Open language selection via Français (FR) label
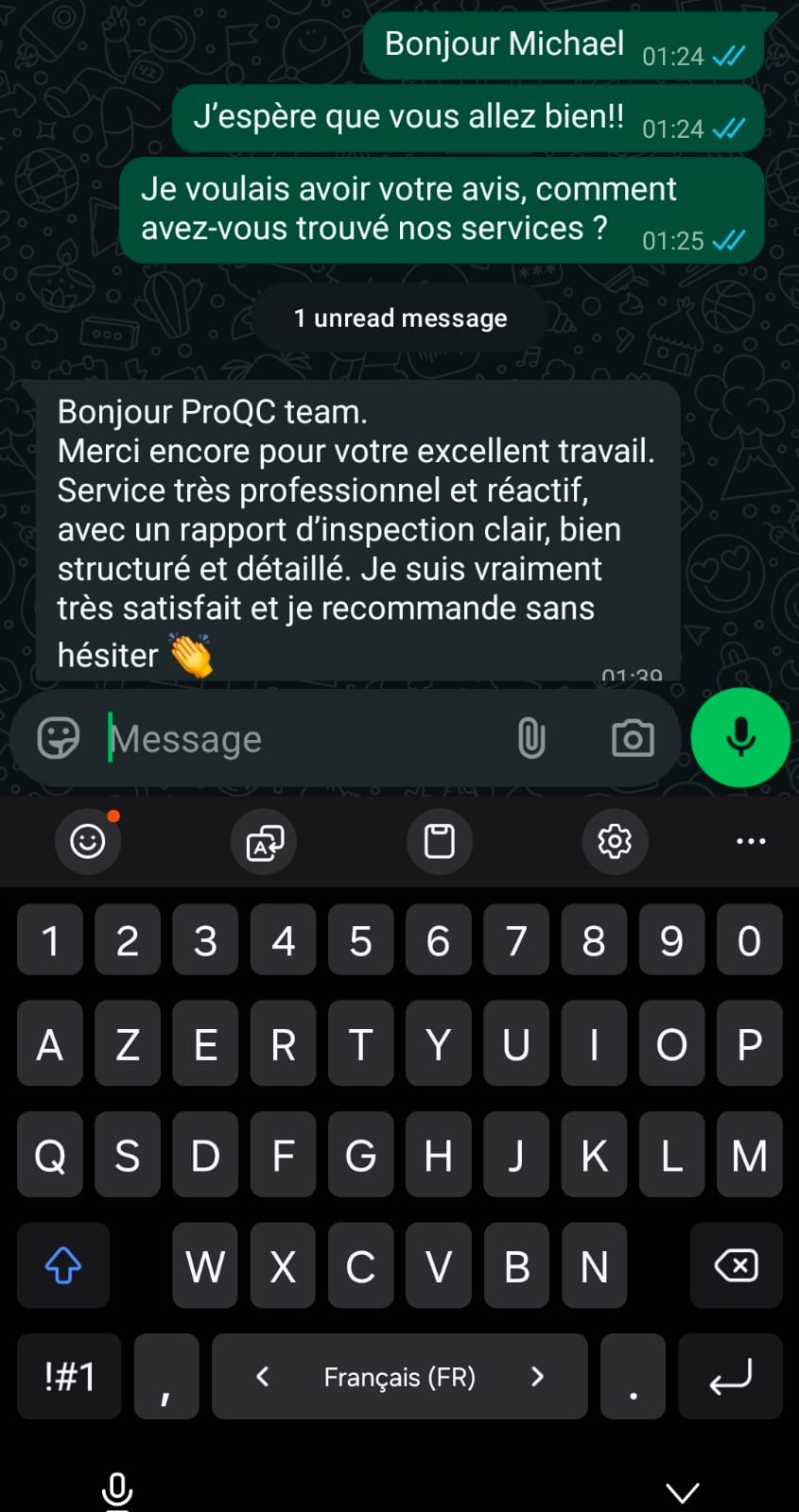Viewport: 799px width, 1512px height. (399, 1377)
